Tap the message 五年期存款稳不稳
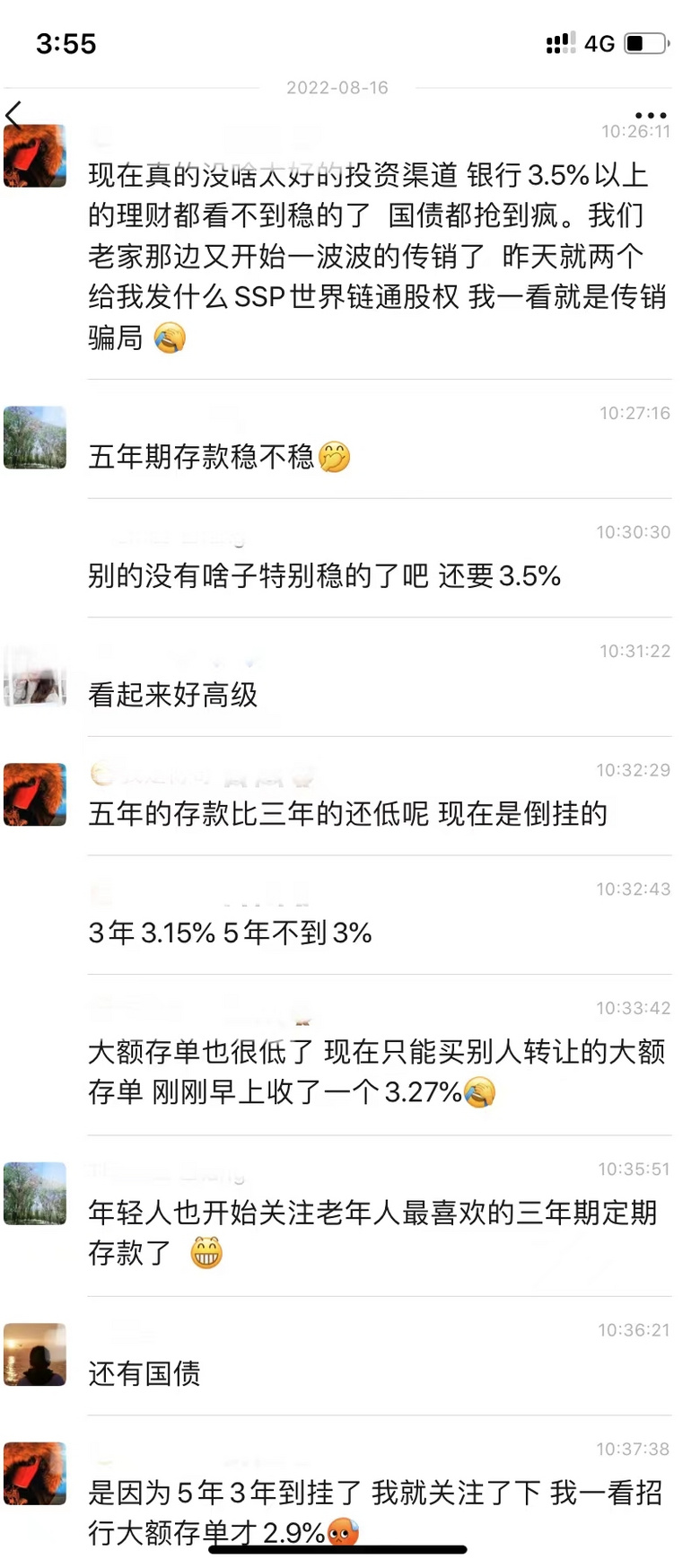 coord(214,458)
